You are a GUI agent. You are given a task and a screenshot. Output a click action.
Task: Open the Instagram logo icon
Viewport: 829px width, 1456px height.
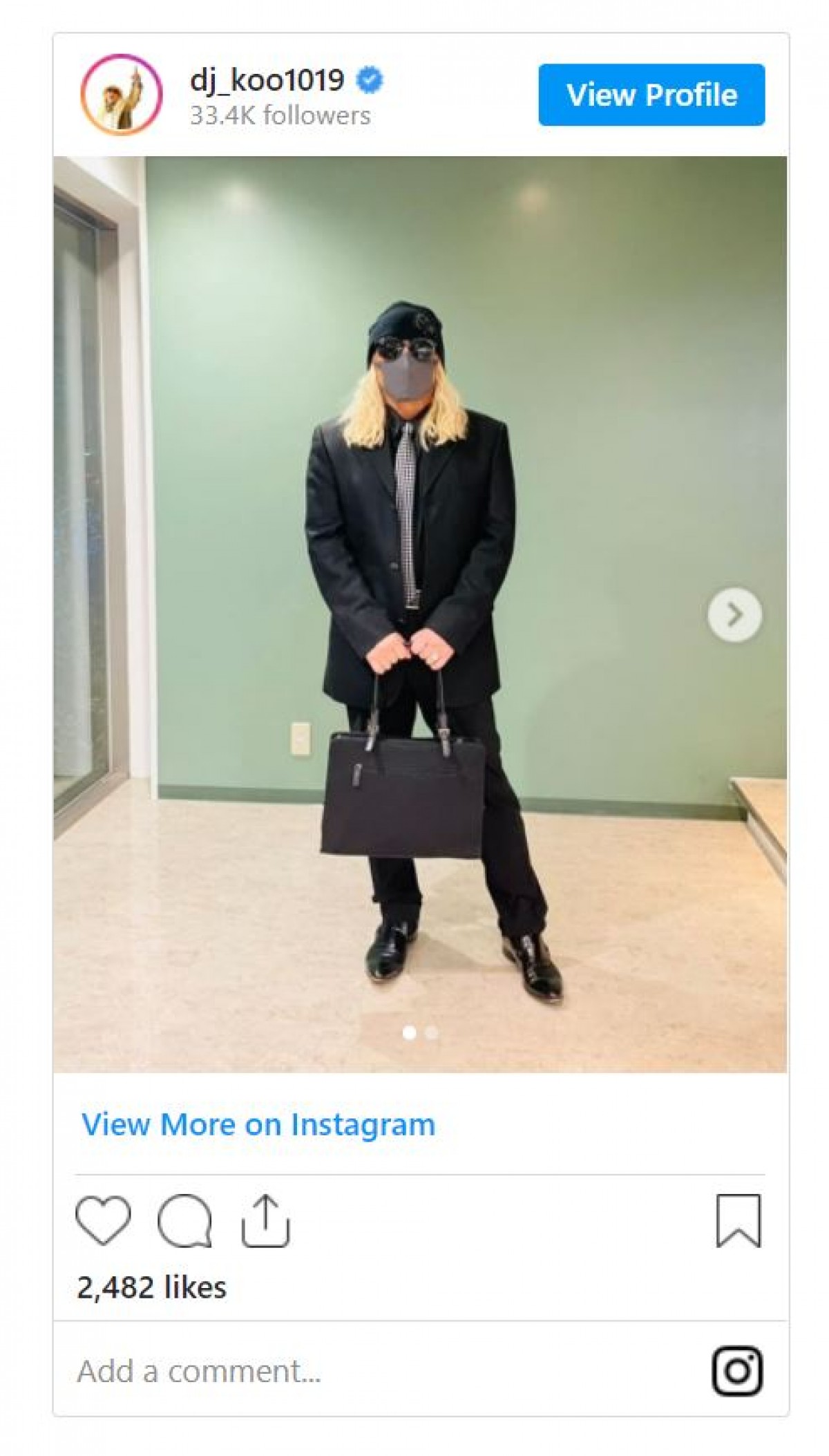click(737, 1370)
